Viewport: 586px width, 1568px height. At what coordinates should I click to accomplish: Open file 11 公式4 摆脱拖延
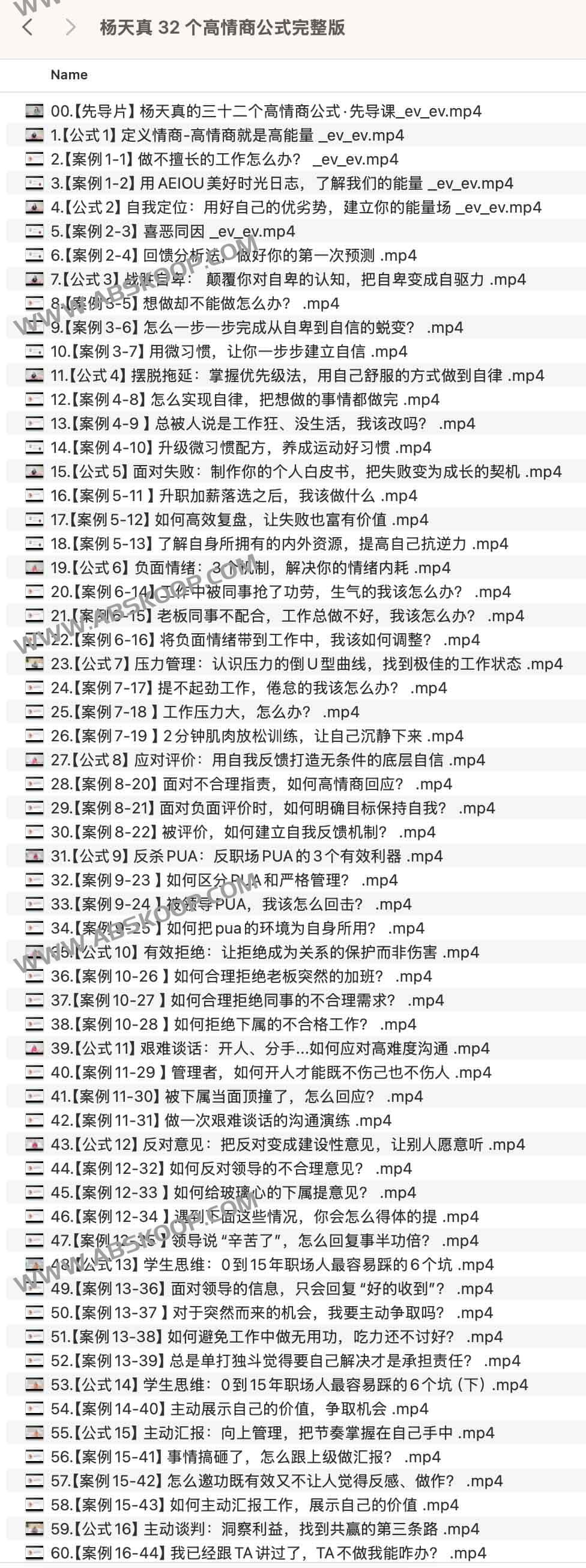coord(297,375)
